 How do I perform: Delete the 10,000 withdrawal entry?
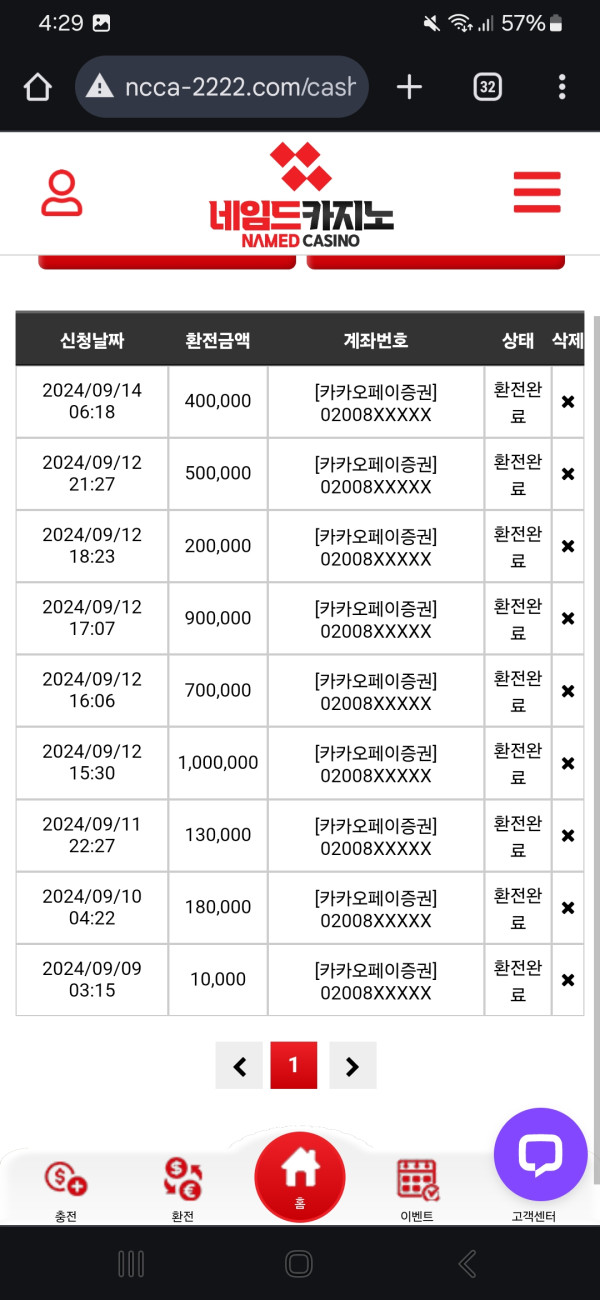[x=568, y=980]
